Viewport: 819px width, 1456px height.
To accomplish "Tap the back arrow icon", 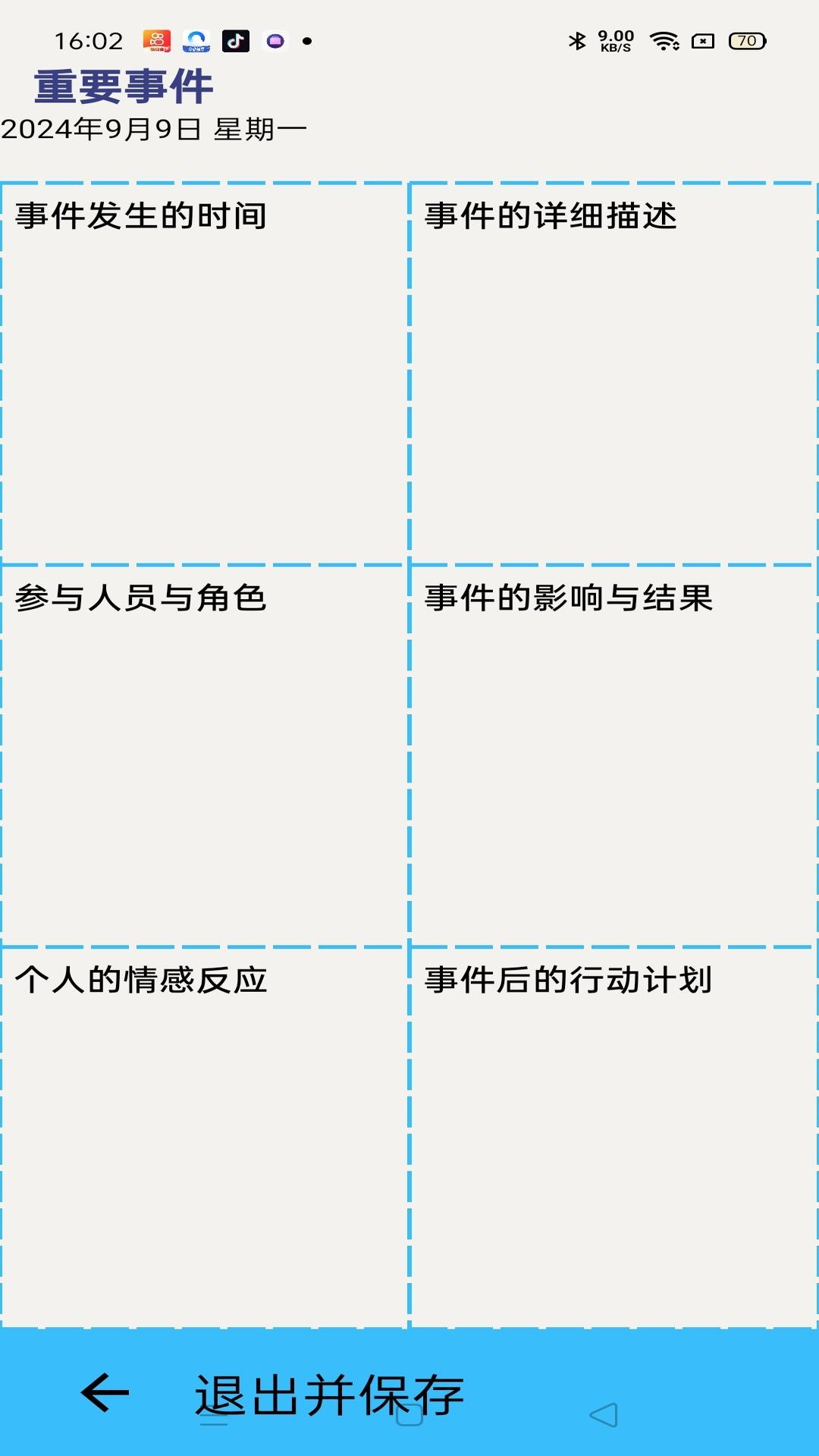I will coord(105,1392).
